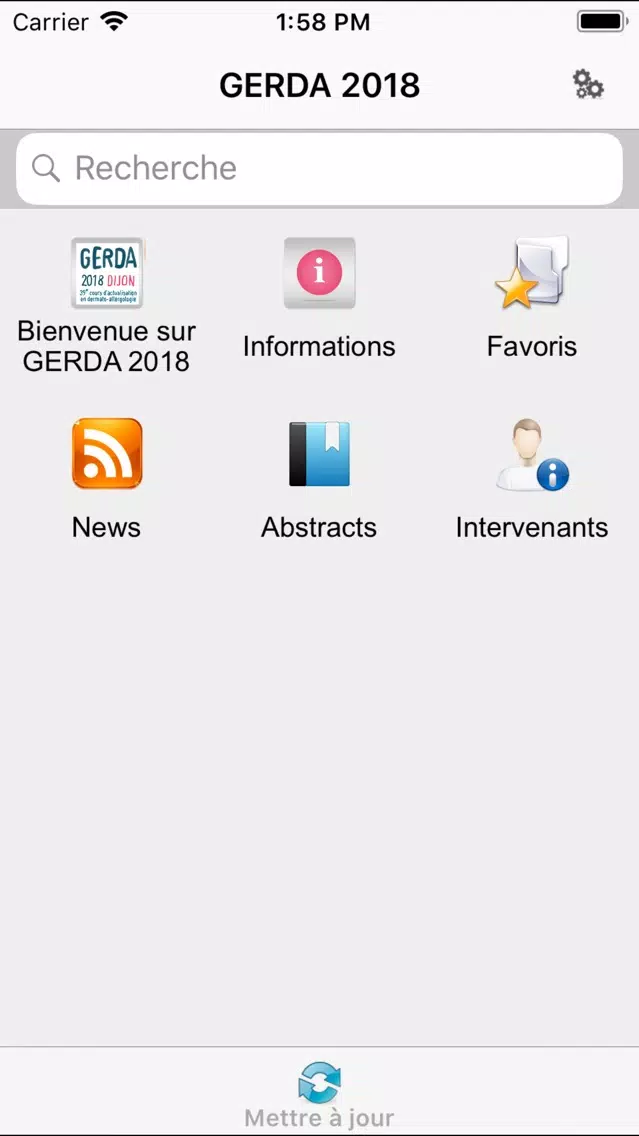Tap Mettre à jour to refresh
The height and width of the screenshot is (1136, 639).
point(319,1094)
